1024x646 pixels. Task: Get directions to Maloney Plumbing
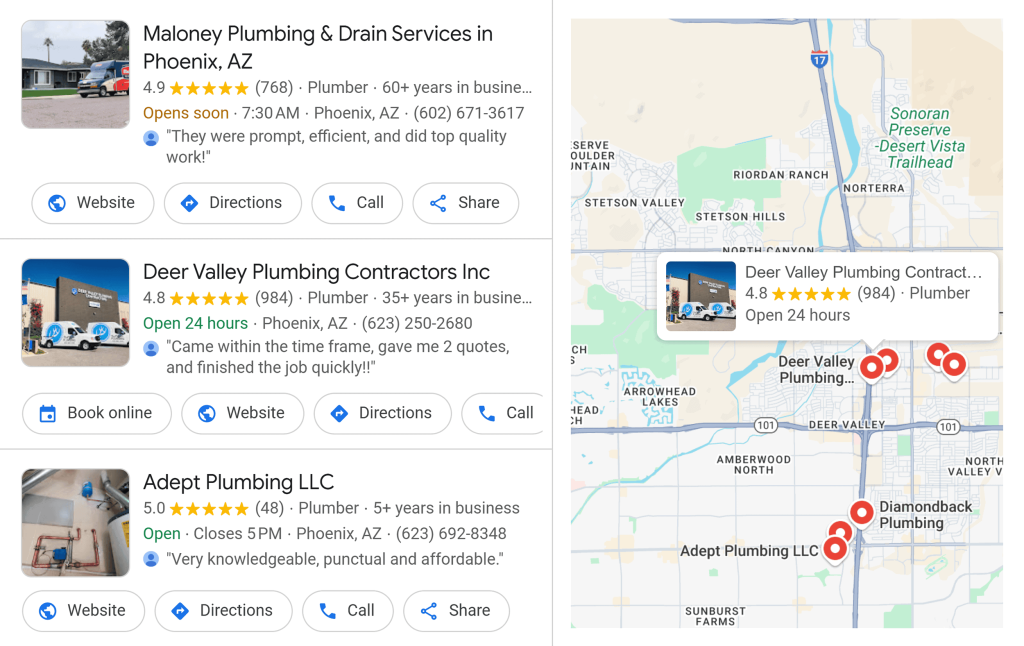[232, 203]
